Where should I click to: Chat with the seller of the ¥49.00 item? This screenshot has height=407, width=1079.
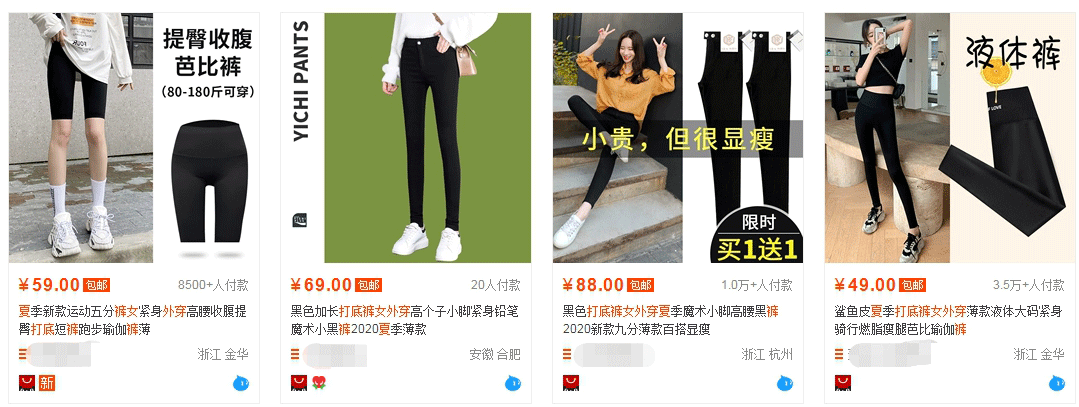tap(1057, 383)
